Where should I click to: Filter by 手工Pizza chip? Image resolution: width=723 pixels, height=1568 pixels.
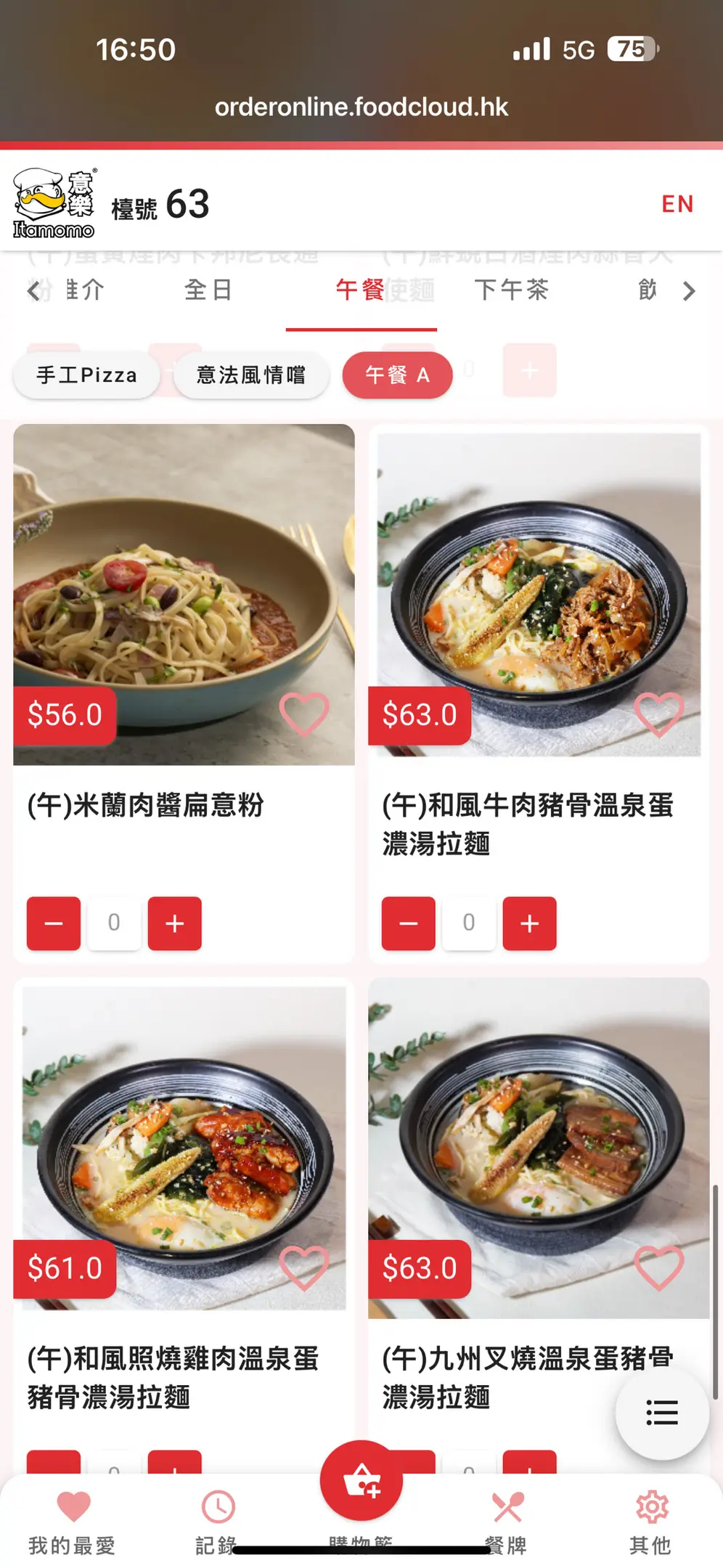[87, 375]
